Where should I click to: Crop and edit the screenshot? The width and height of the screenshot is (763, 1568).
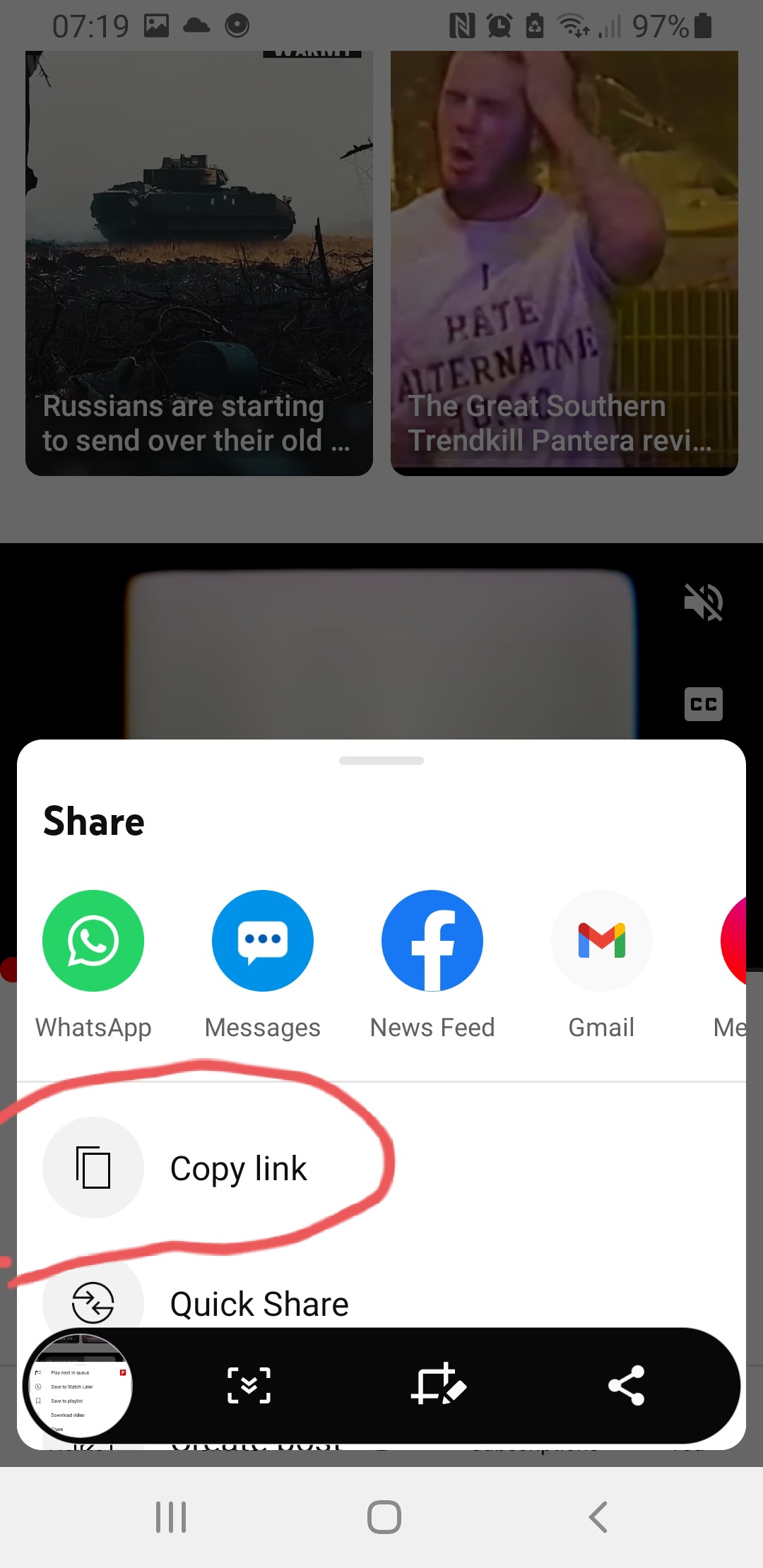438,1385
